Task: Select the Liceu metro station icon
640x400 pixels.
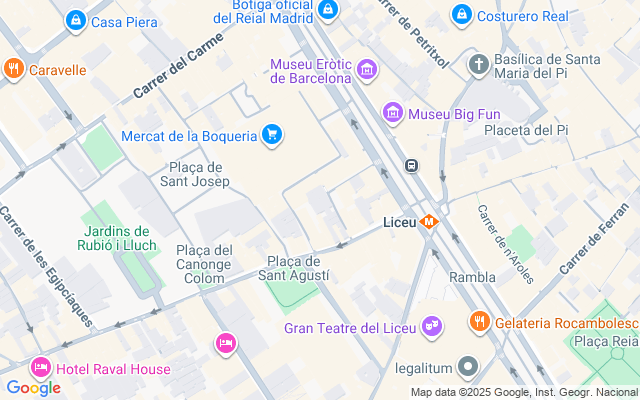Action: (x=429, y=222)
